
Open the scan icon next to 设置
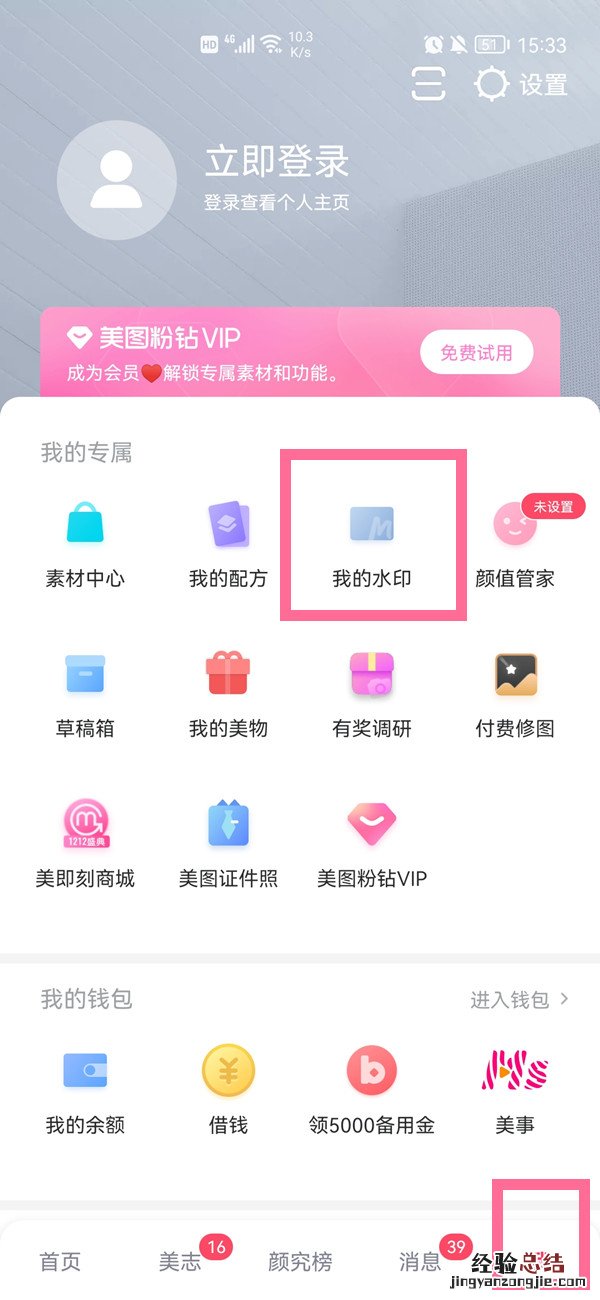point(428,84)
